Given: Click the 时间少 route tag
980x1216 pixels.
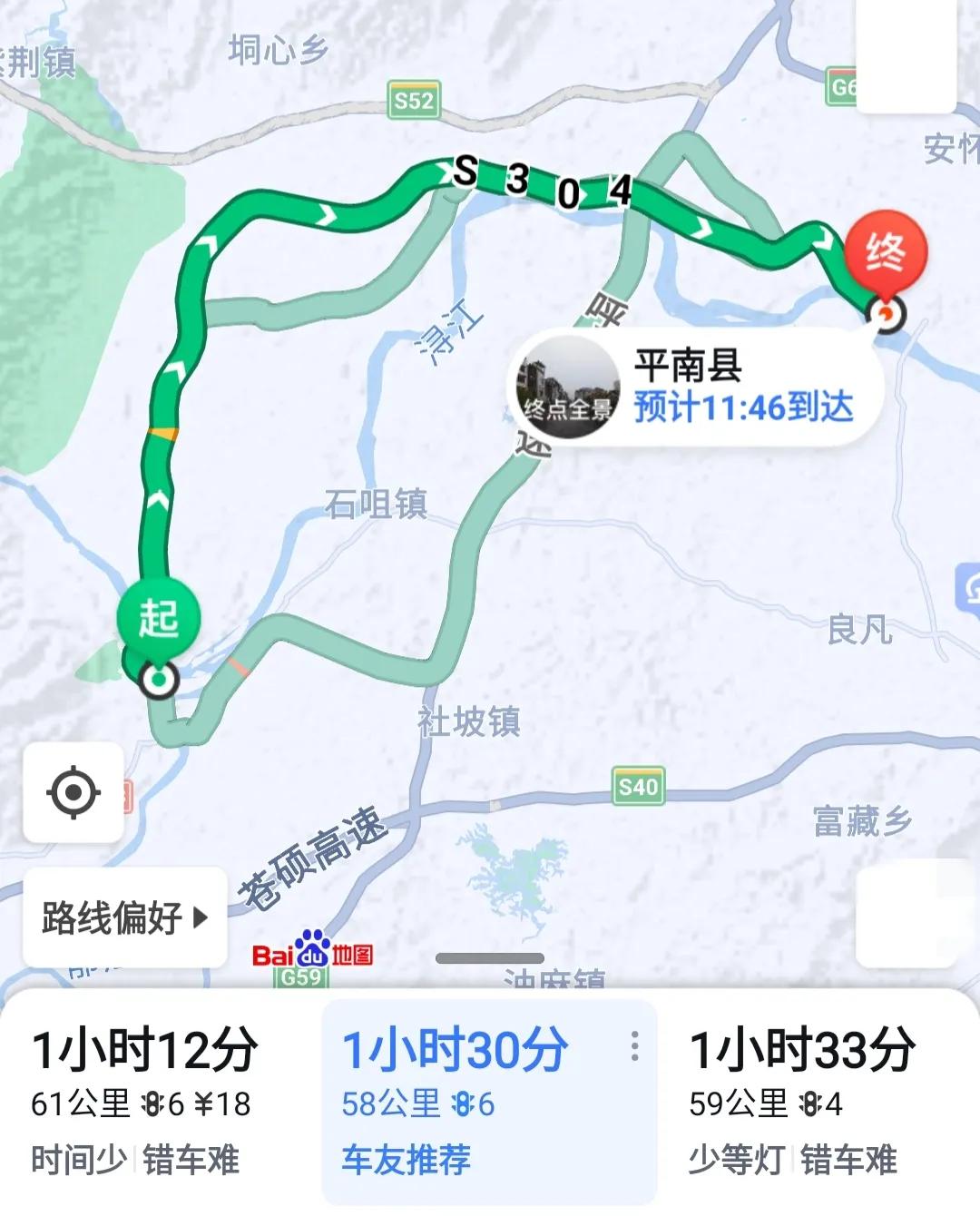Looking at the screenshot, I should coord(71,1157).
